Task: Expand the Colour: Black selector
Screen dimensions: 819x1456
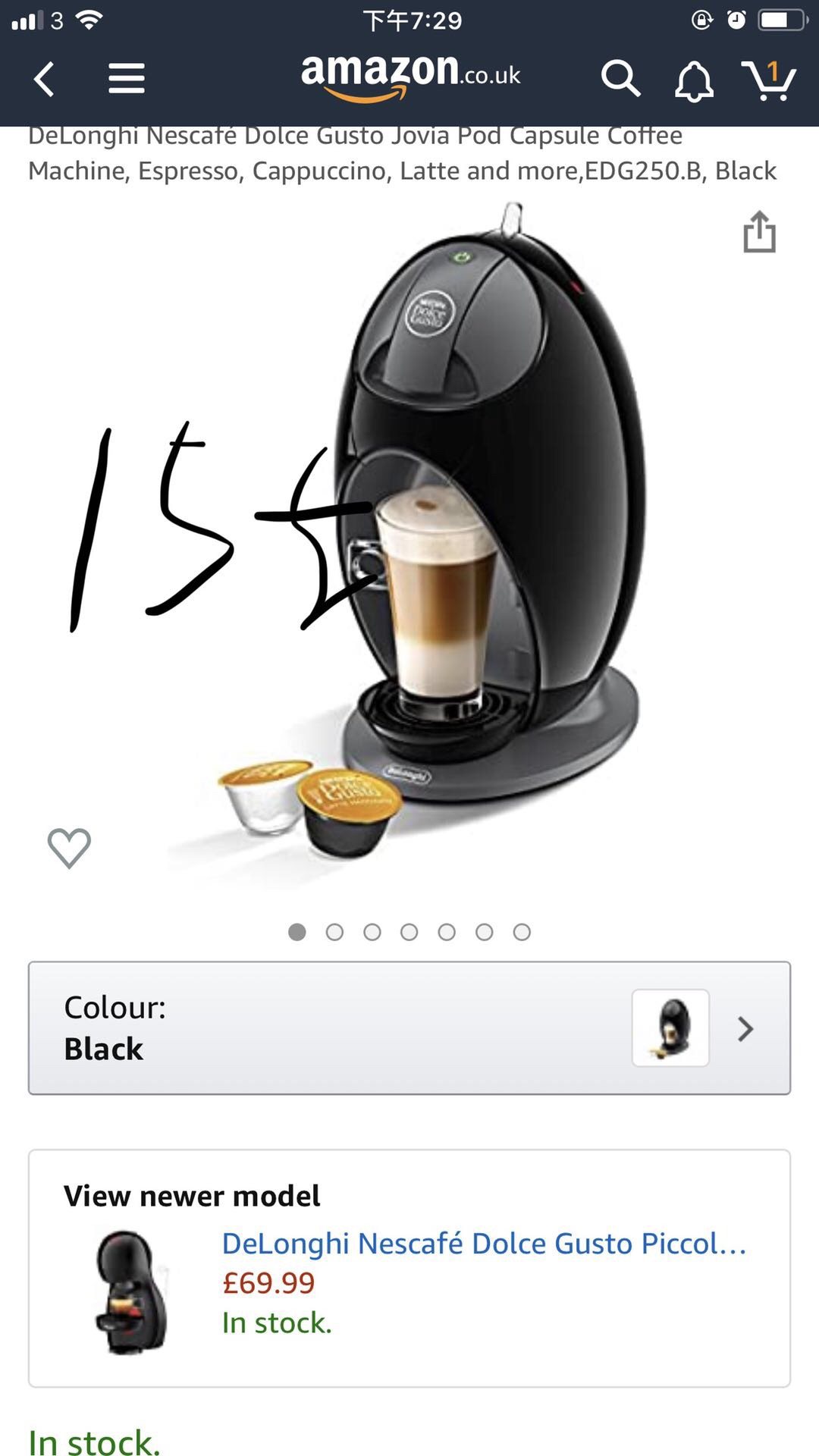Action: (x=409, y=1028)
